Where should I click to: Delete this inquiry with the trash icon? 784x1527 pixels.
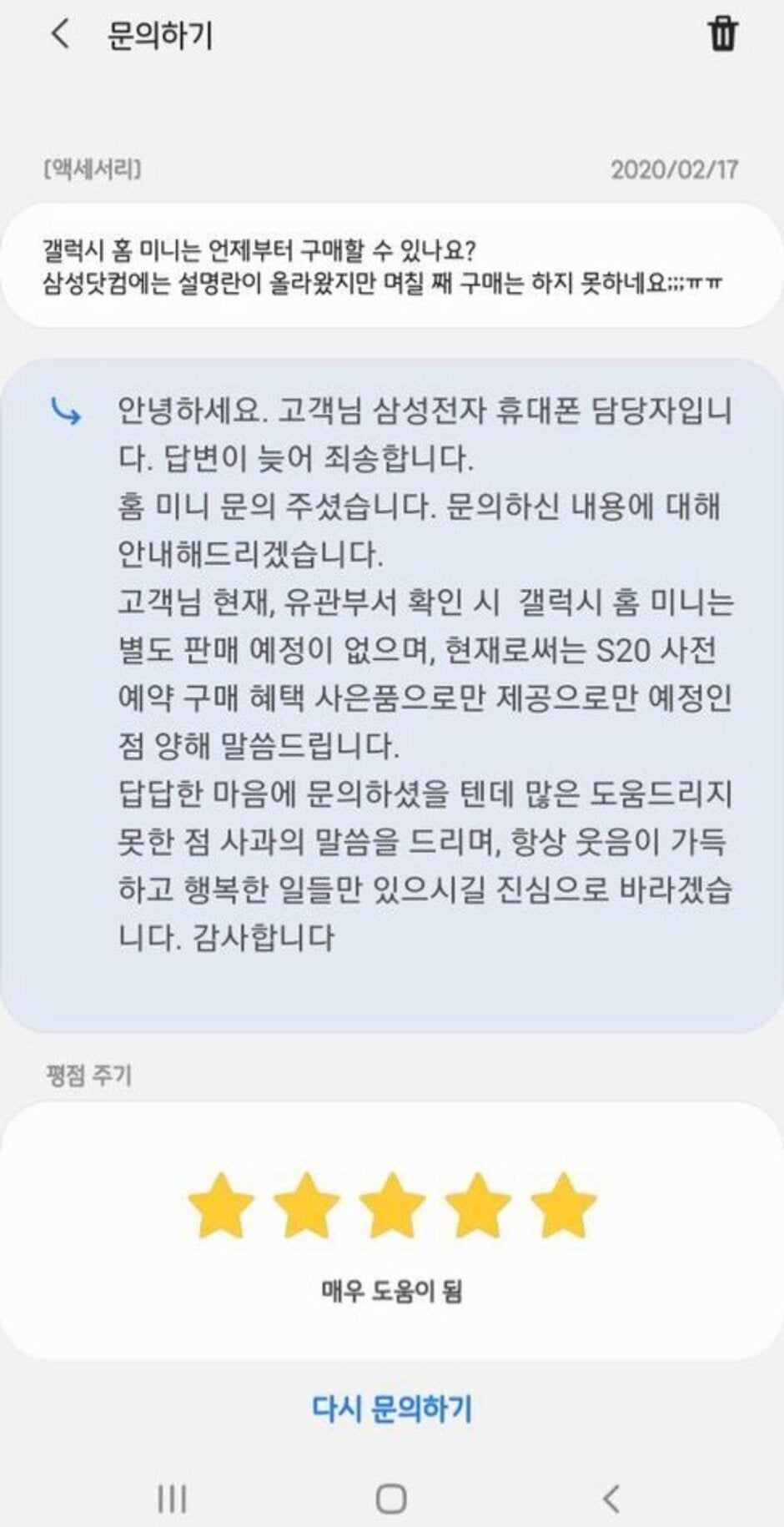tap(721, 34)
